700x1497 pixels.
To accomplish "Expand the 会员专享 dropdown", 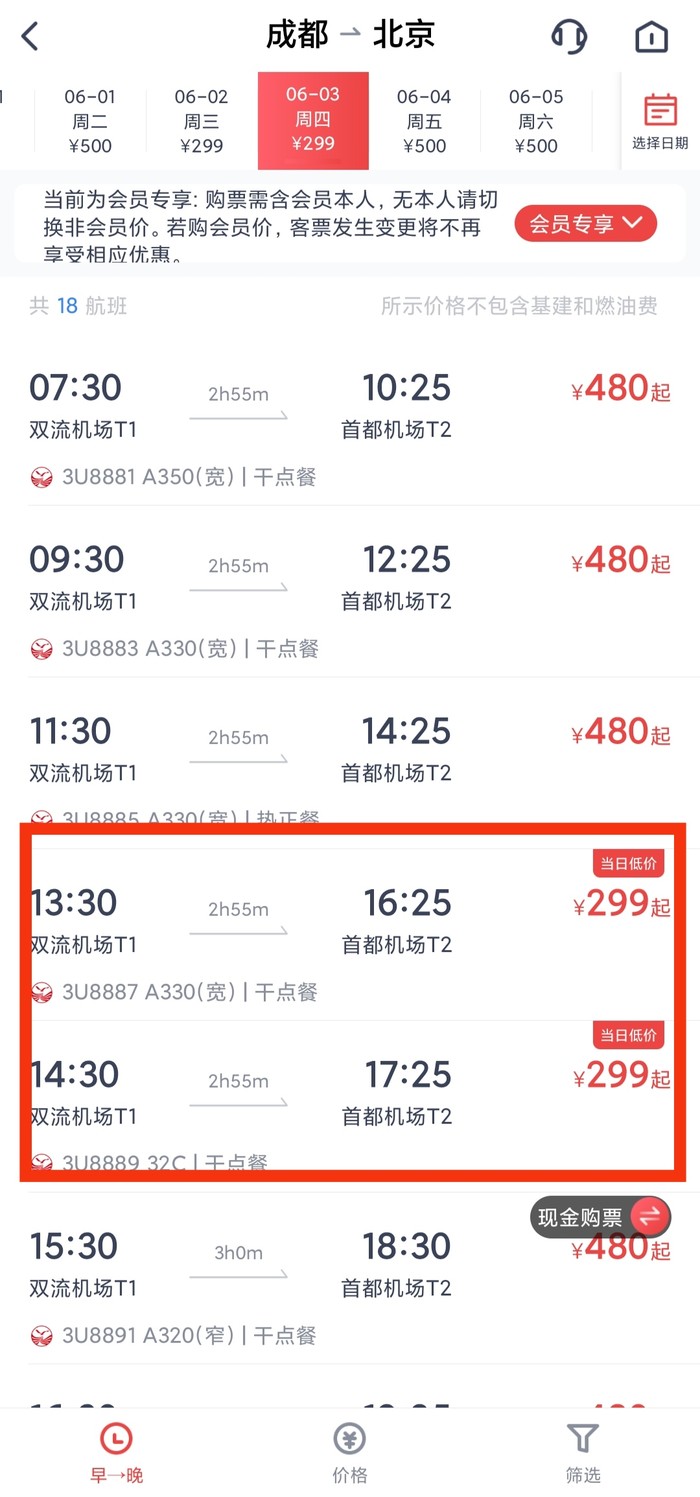I will pos(585,223).
